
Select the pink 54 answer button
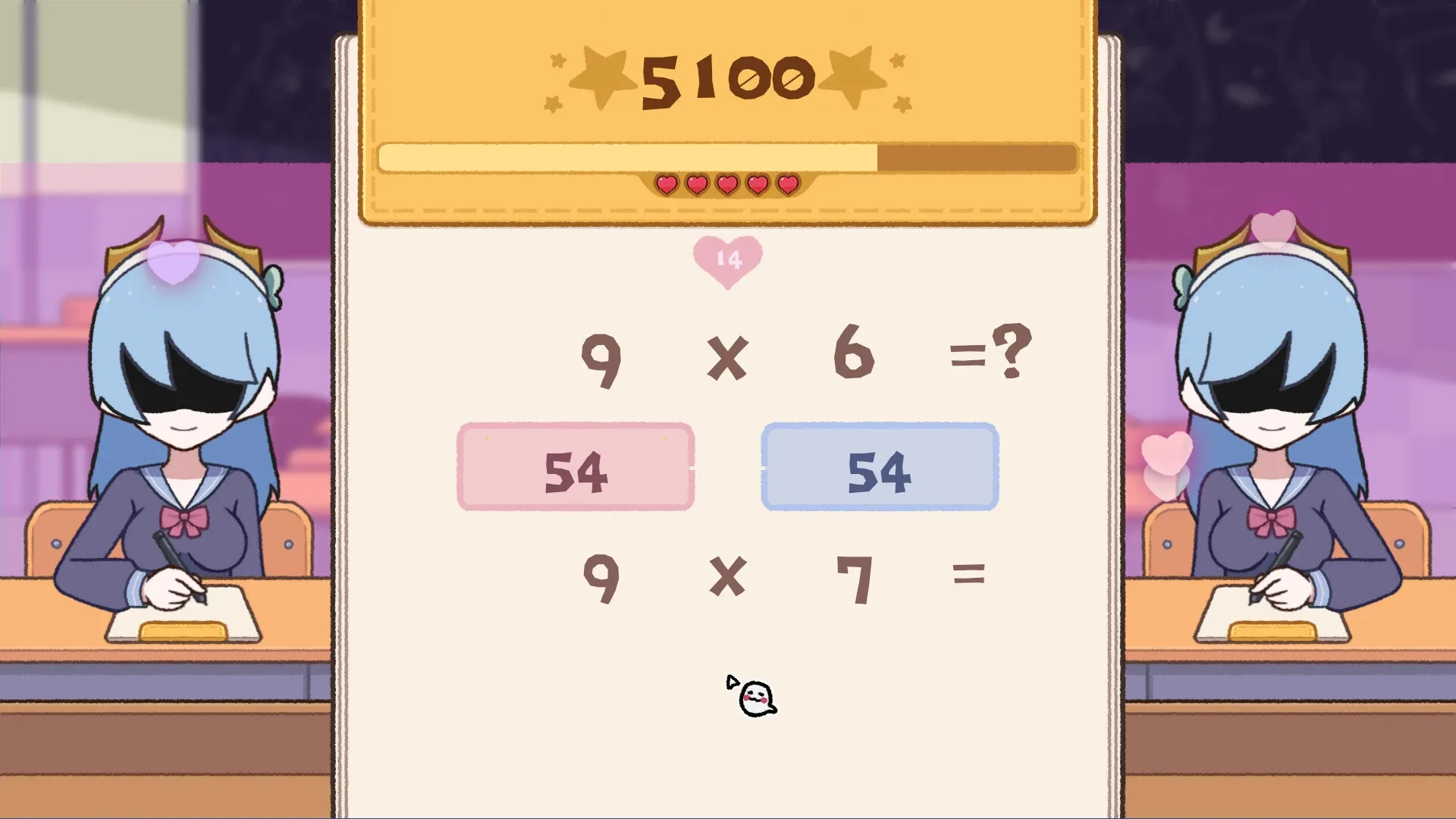[576, 467]
